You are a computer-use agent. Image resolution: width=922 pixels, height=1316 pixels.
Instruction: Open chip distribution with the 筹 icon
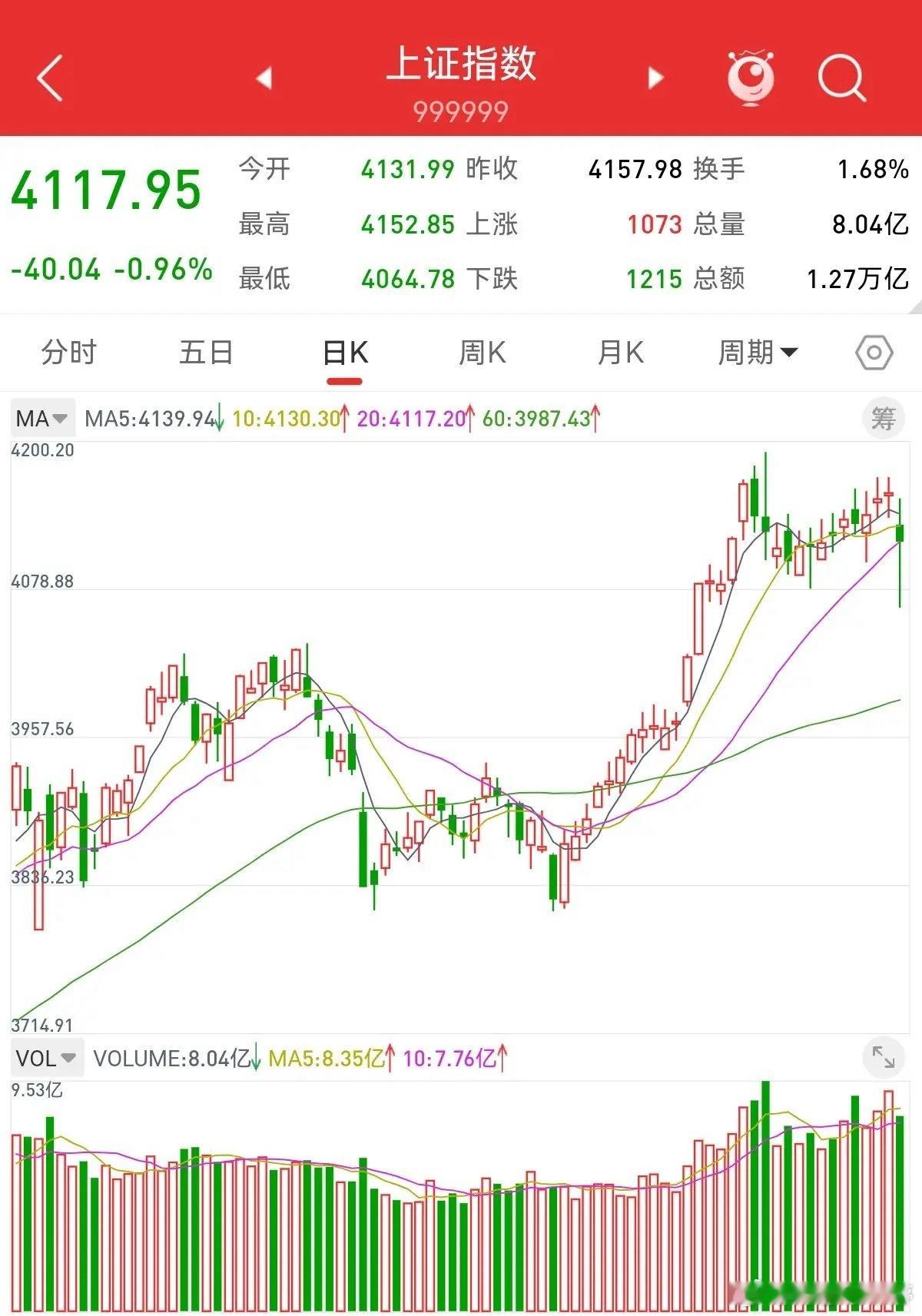[x=882, y=418]
